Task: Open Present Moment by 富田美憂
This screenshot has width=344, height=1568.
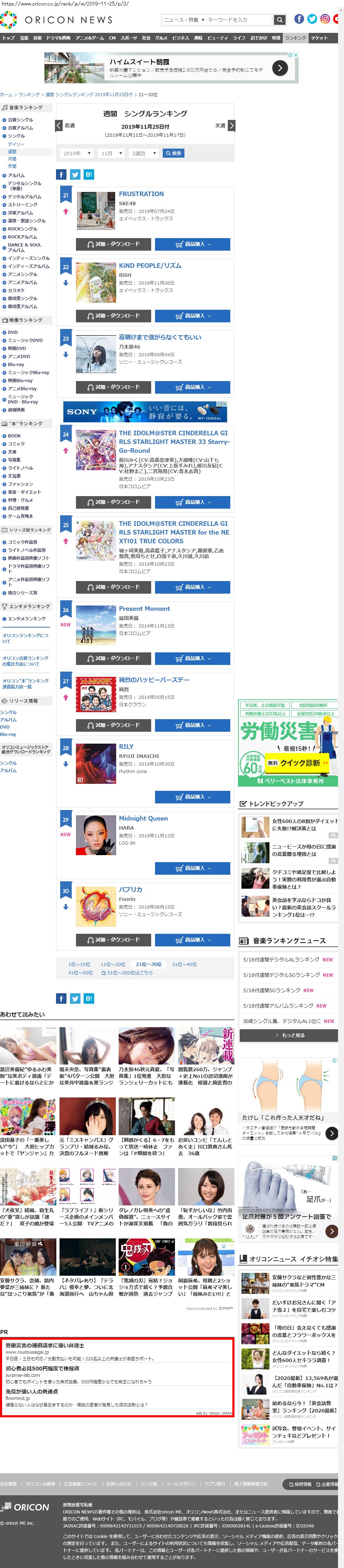Action: (144, 609)
